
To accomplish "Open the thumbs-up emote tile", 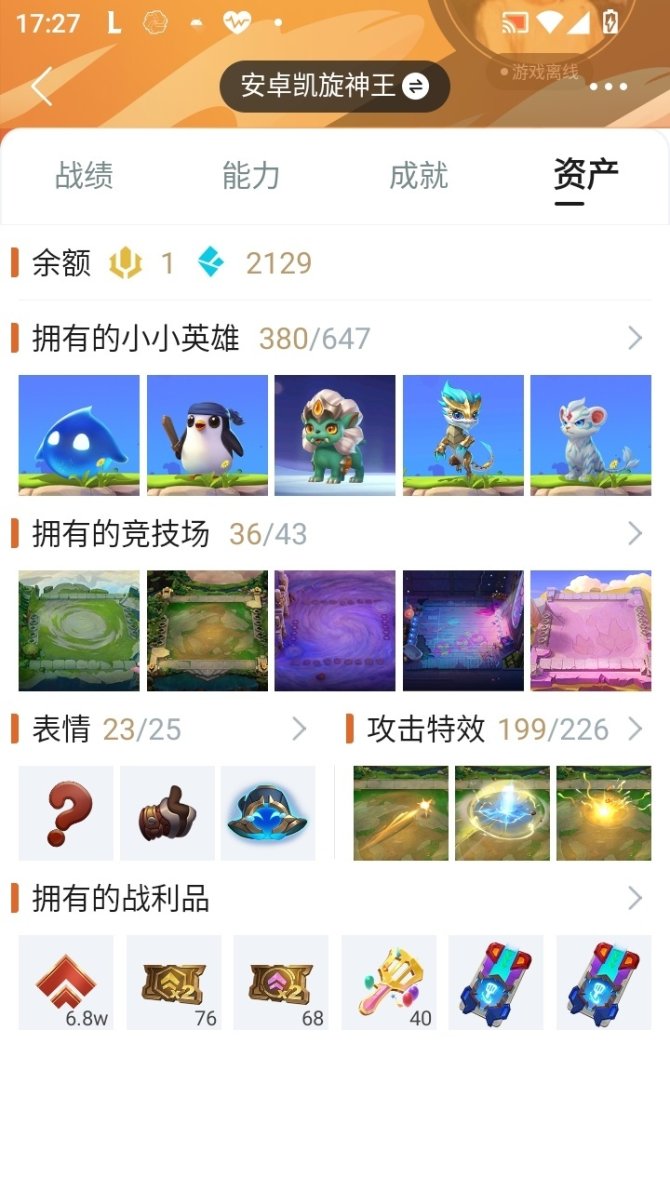I will click(x=167, y=813).
